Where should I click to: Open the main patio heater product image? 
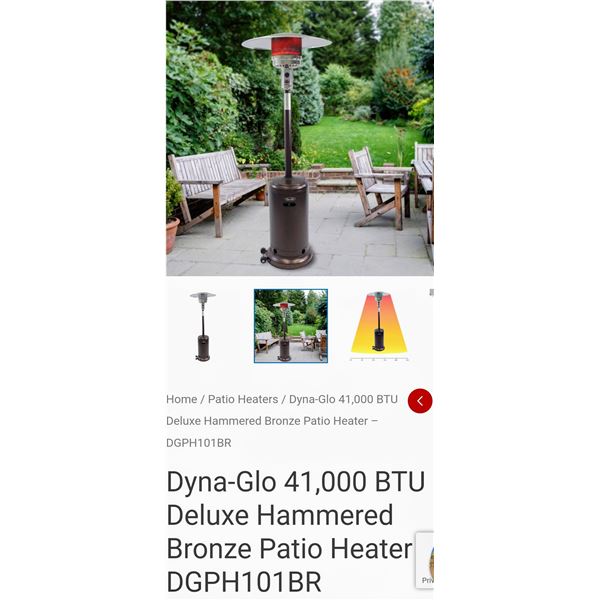point(299,138)
